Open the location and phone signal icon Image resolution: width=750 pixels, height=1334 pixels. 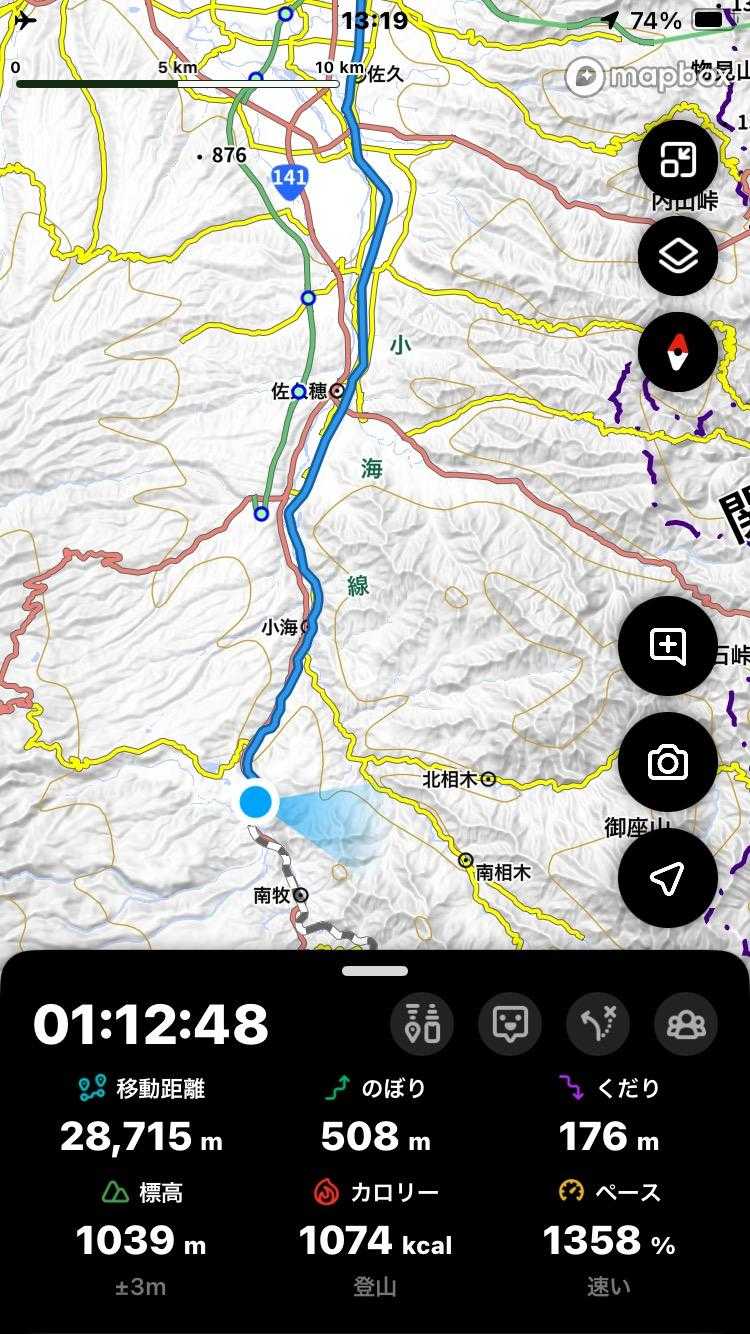(x=422, y=1024)
